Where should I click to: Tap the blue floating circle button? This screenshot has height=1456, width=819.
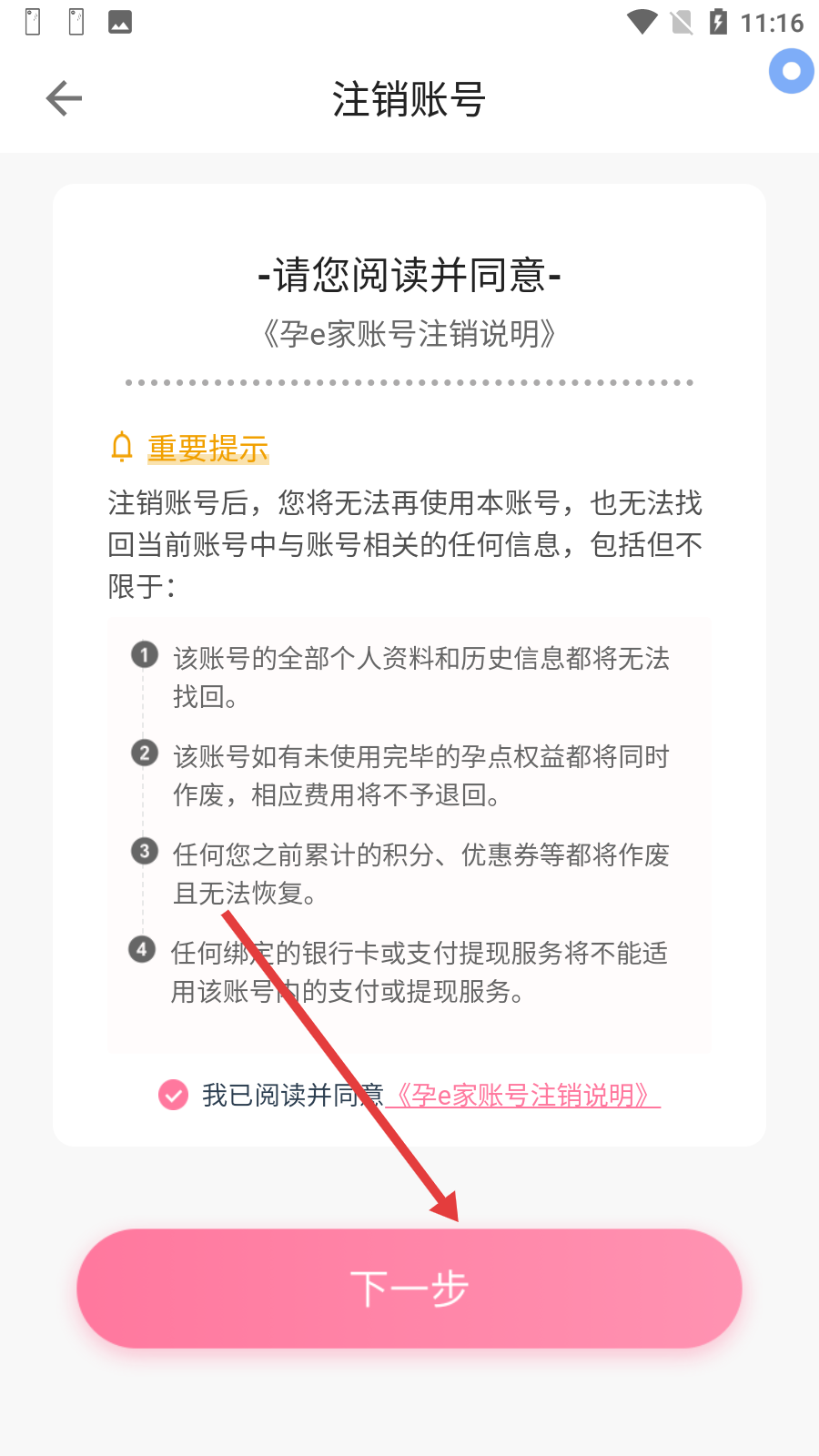[x=791, y=71]
